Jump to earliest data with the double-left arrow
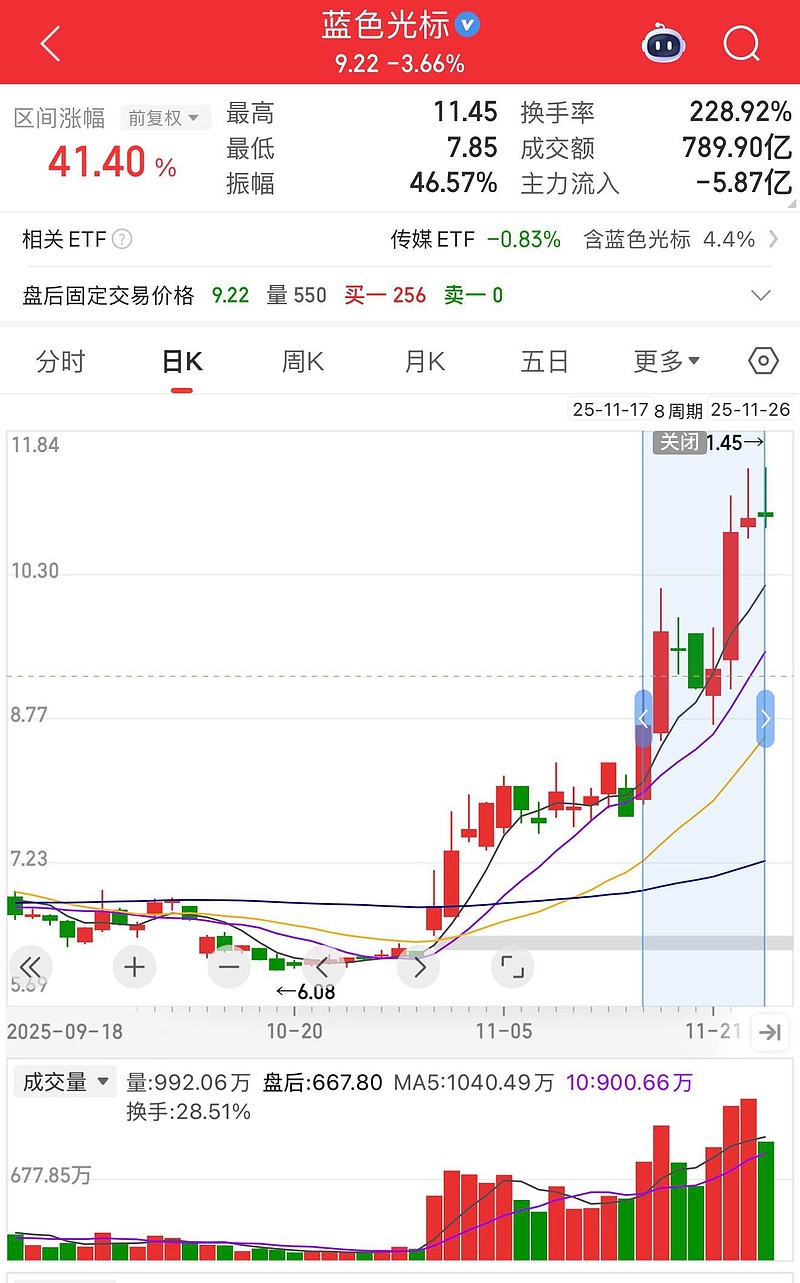Screen dimensions: 800x1283 [31, 967]
